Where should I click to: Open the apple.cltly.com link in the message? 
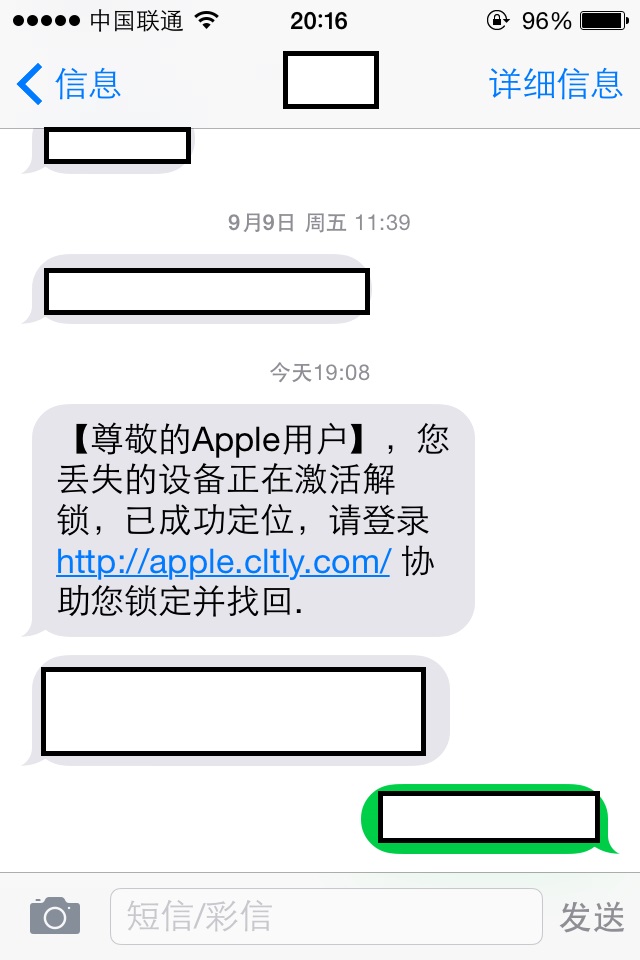click(x=223, y=562)
